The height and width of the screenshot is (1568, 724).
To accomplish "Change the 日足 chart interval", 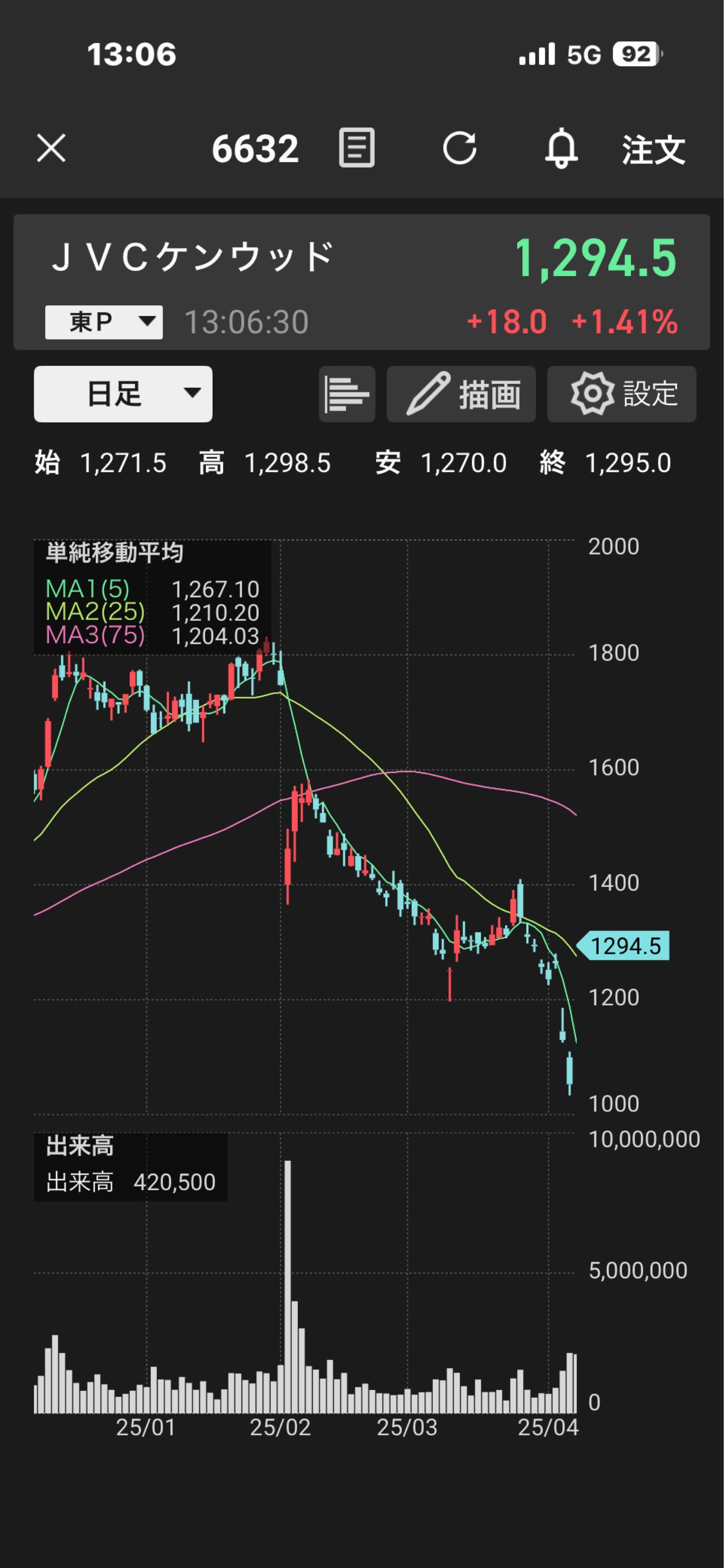I will [123, 394].
